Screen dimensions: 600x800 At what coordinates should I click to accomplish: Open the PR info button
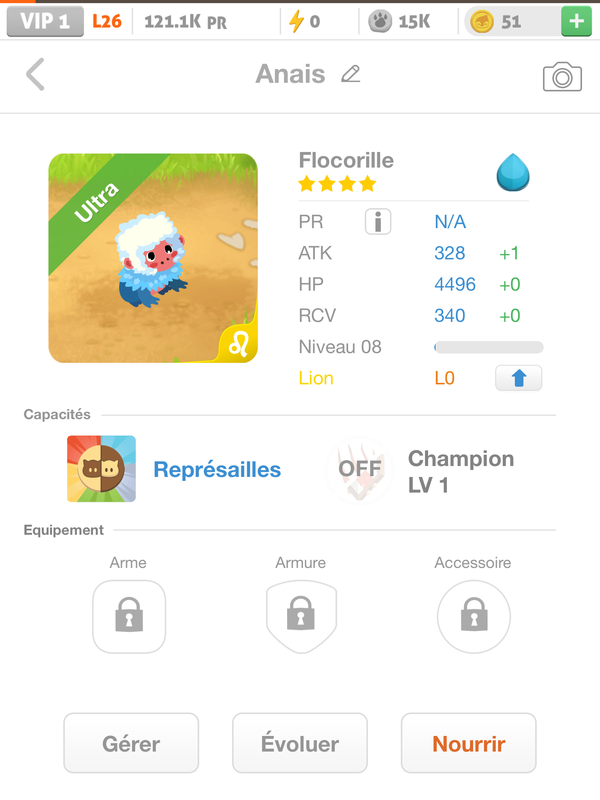(377, 222)
